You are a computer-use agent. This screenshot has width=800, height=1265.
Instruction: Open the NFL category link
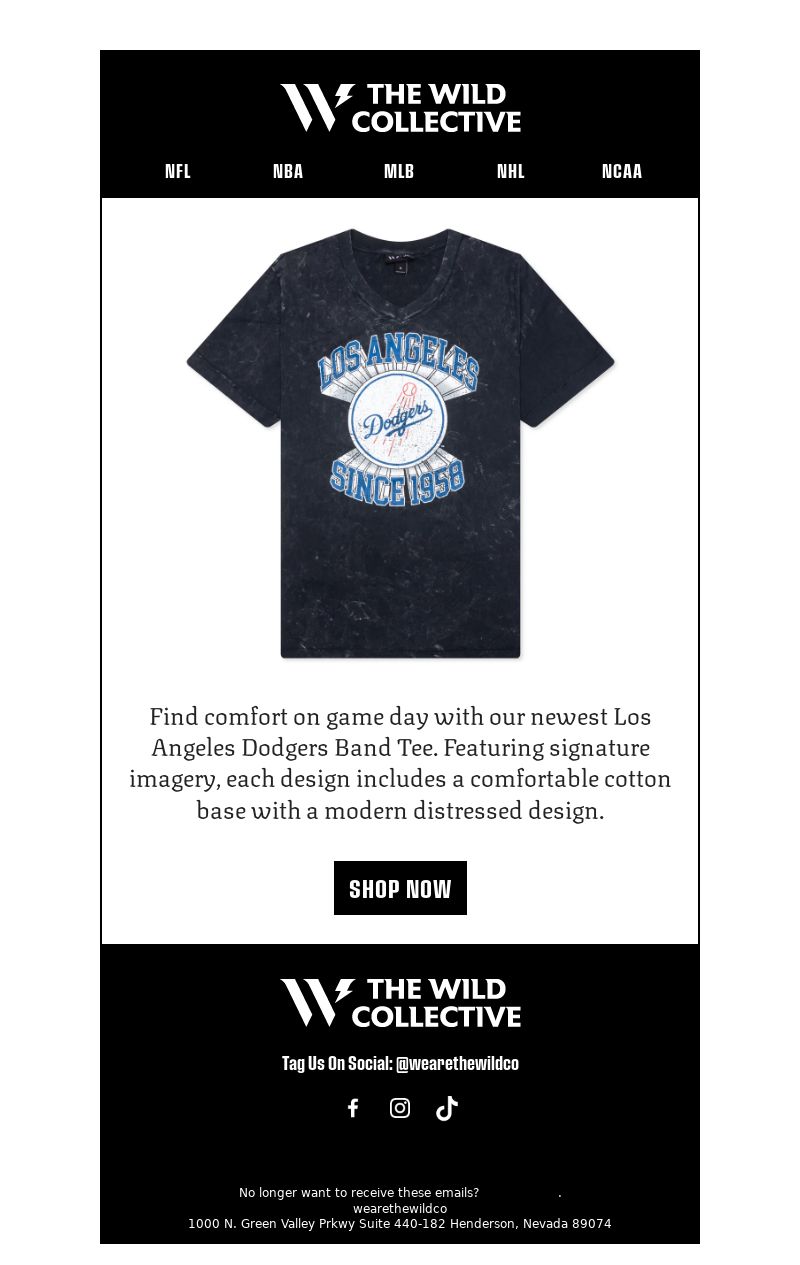(178, 171)
